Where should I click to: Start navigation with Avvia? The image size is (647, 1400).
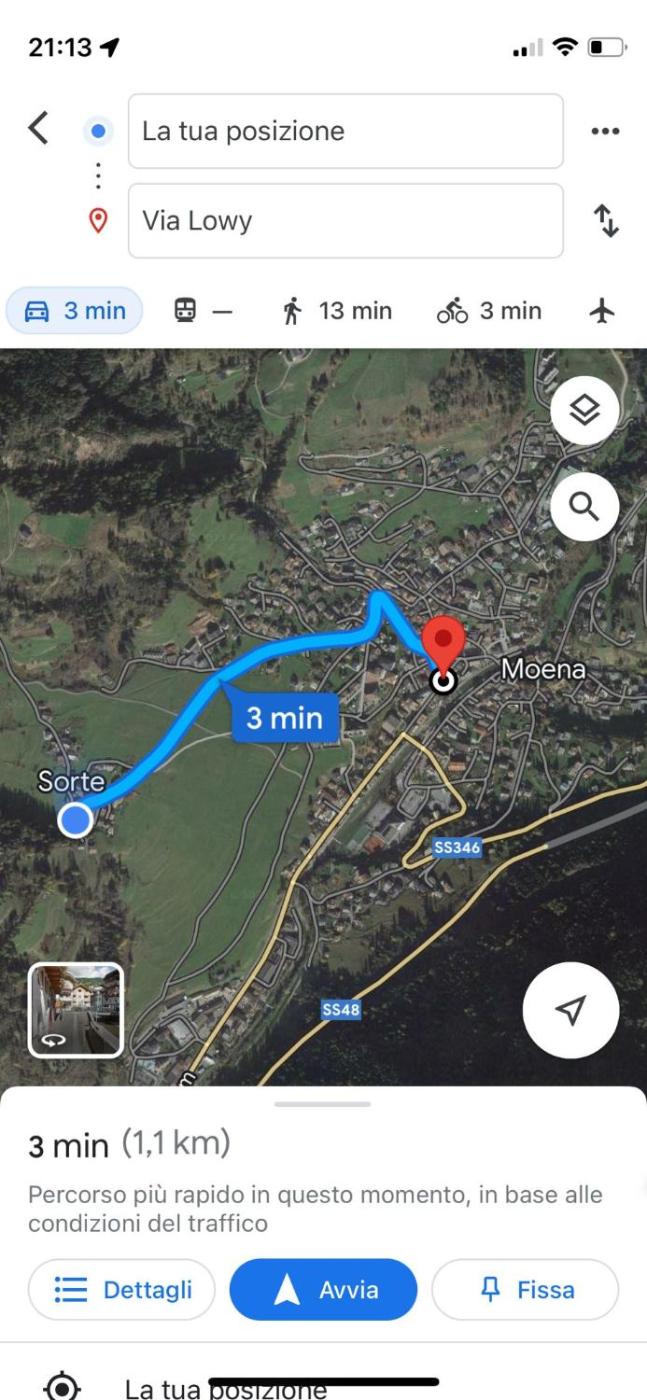323,1290
